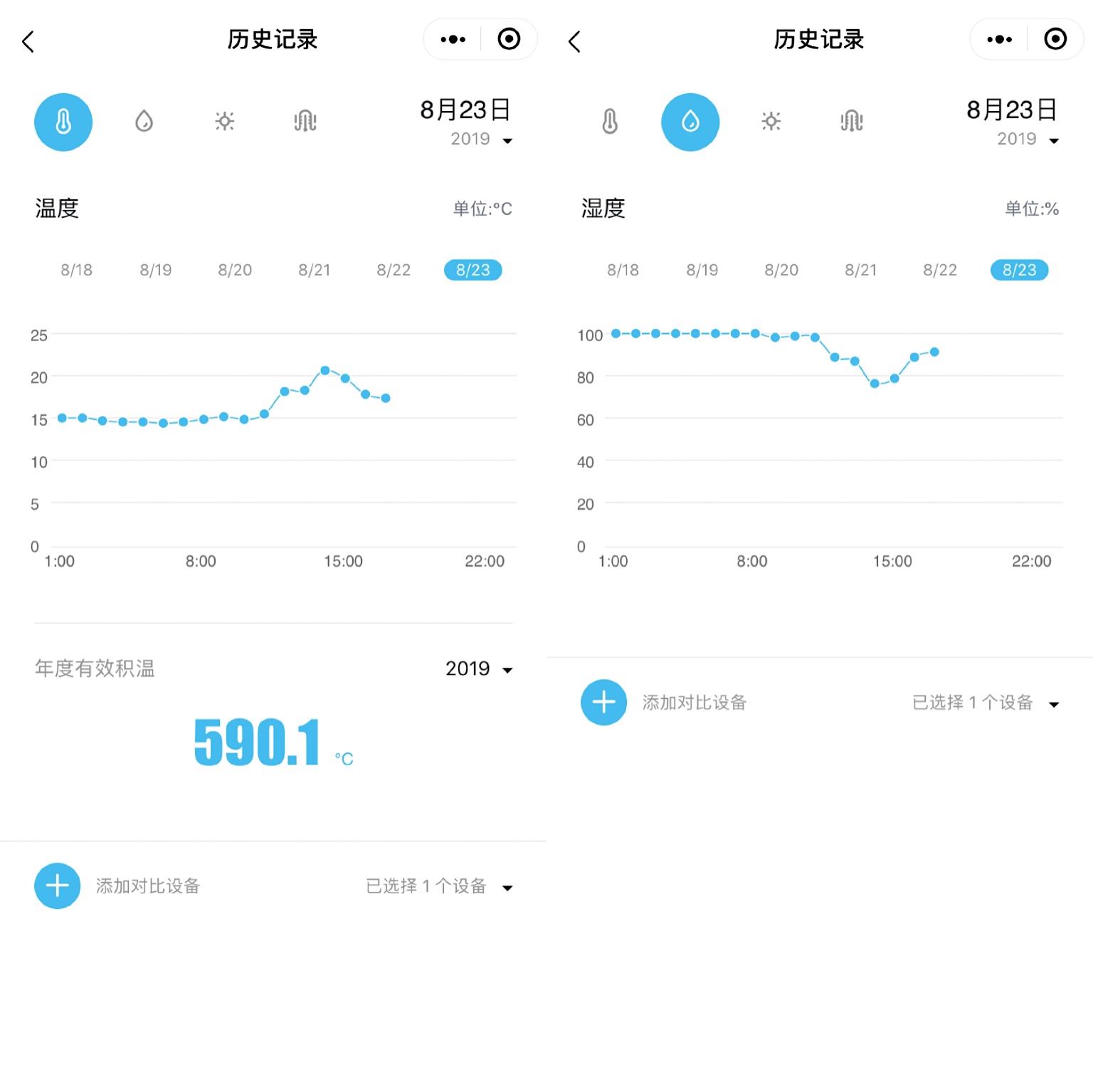This screenshot has width=1093, height=1092.
Task: Select 8/21 above the humidity chart
Action: click(x=860, y=271)
